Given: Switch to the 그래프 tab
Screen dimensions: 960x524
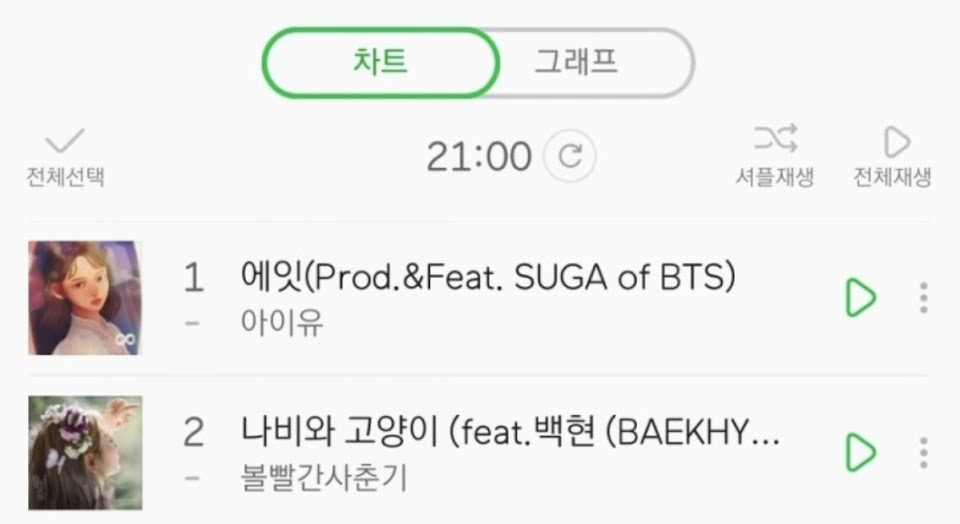Looking at the screenshot, I should 575,62.
